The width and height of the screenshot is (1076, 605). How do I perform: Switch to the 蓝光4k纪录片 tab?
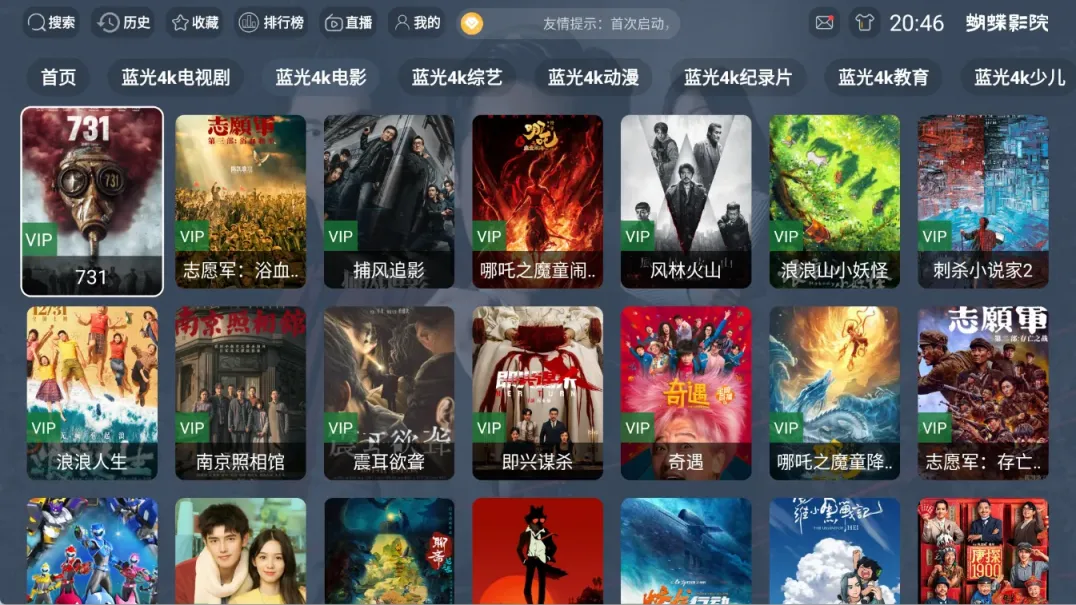coord(738,77)
